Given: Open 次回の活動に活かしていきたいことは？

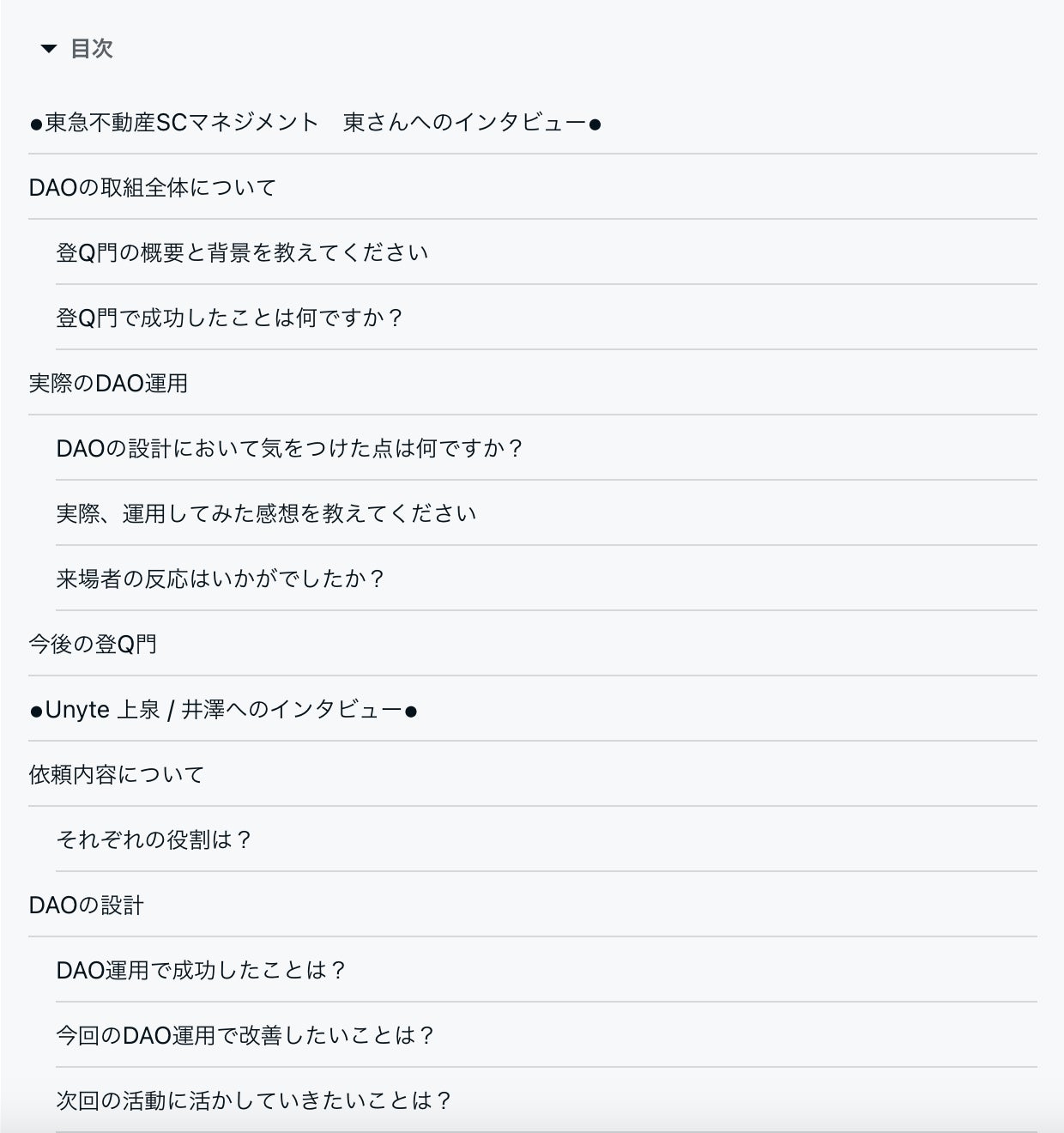Looking at the screenshot, I should pyautogui.click(x=254, y=1101).
